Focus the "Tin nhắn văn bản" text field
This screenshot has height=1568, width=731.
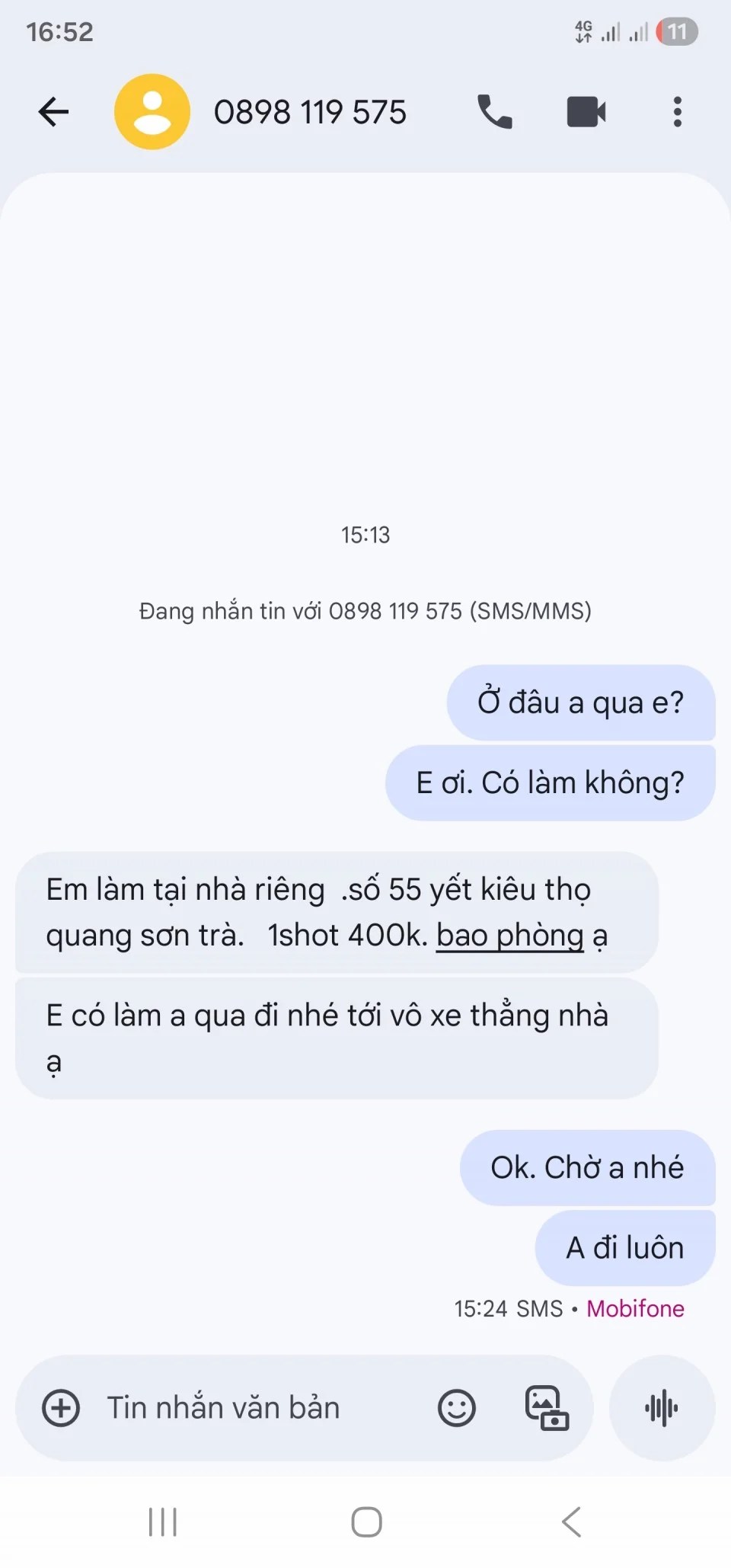(x=251, y=1407)
